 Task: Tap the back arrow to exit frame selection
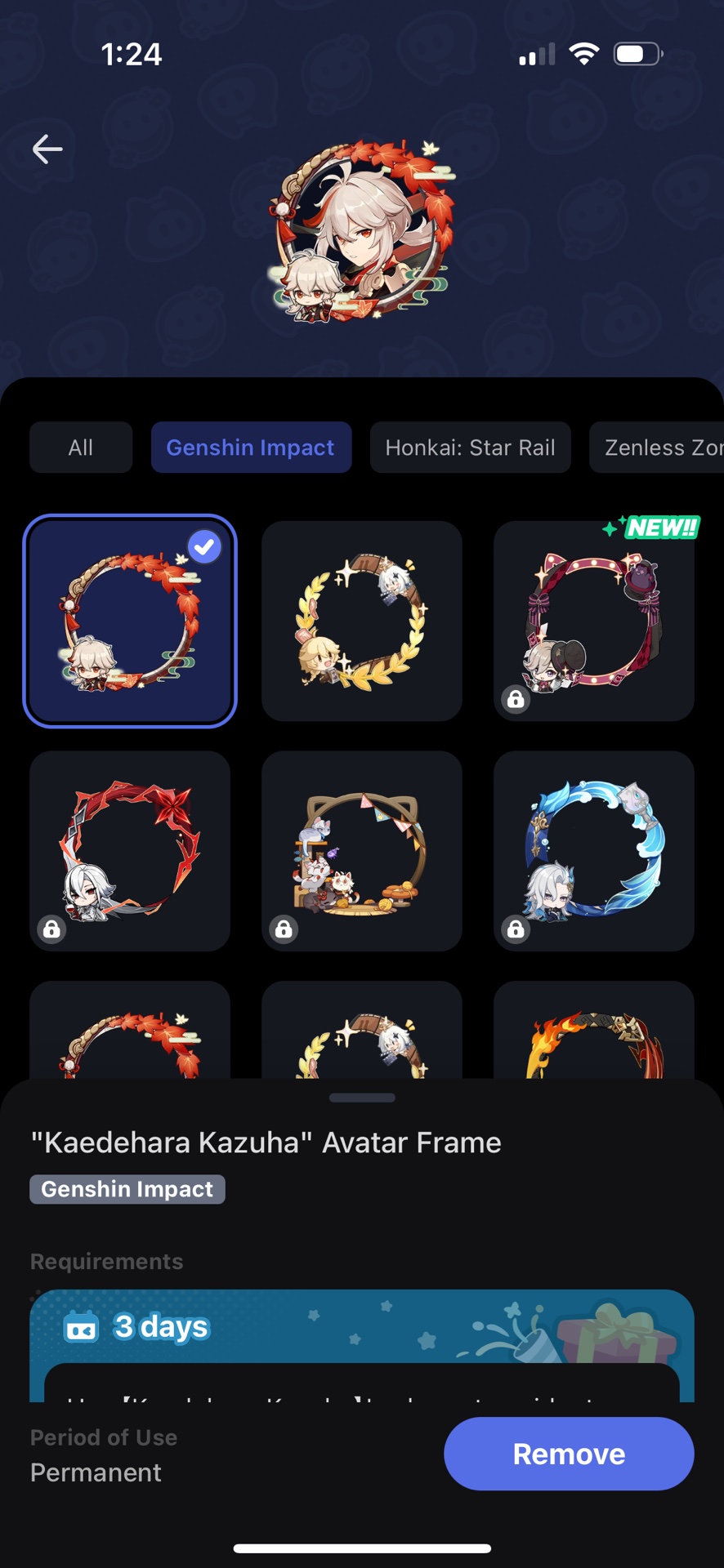[x=47, y=149]
